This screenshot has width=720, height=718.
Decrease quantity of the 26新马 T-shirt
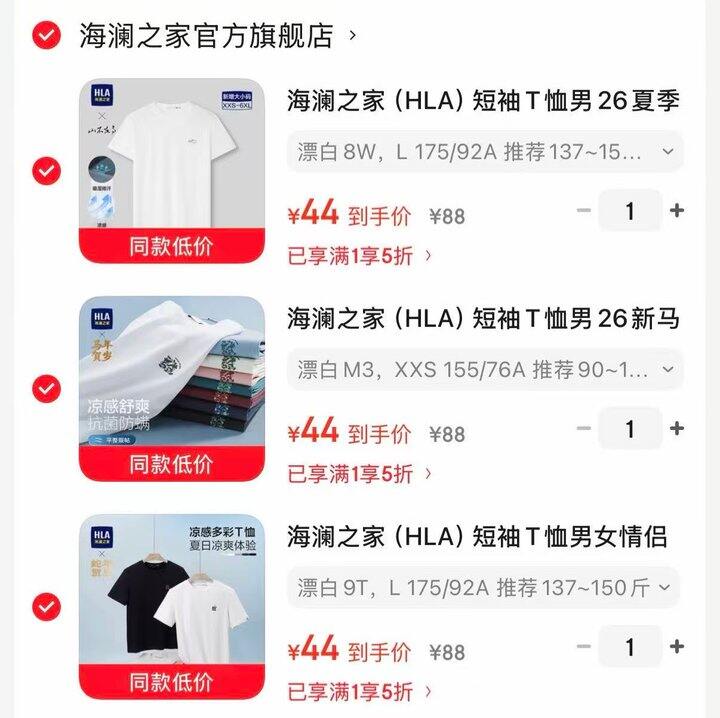584,429
